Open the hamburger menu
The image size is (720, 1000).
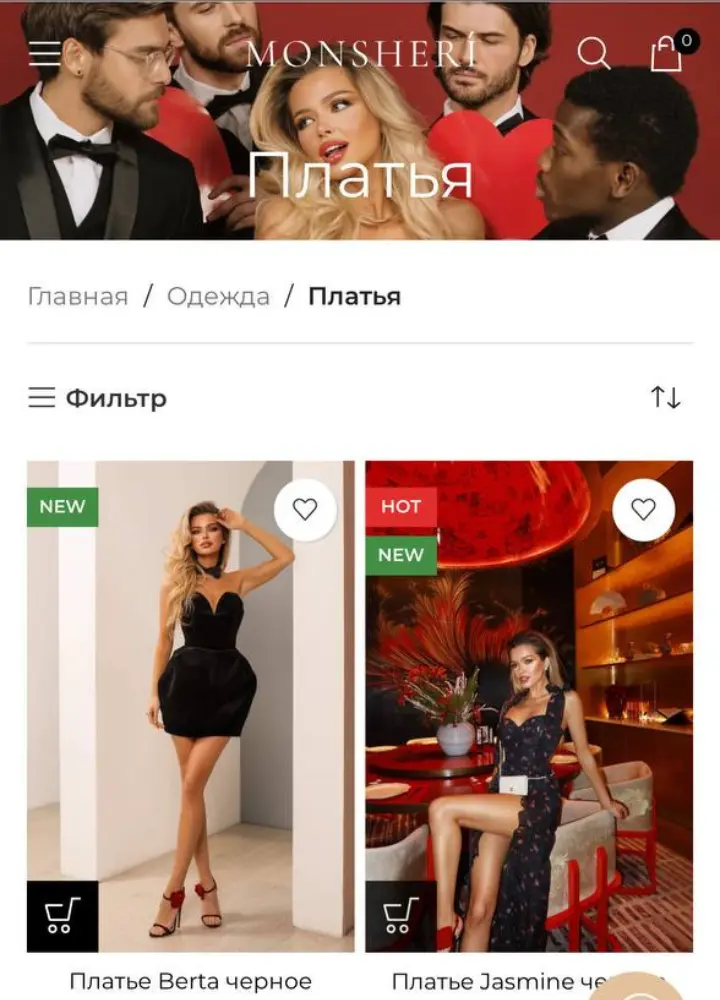[x=45, y=53]
